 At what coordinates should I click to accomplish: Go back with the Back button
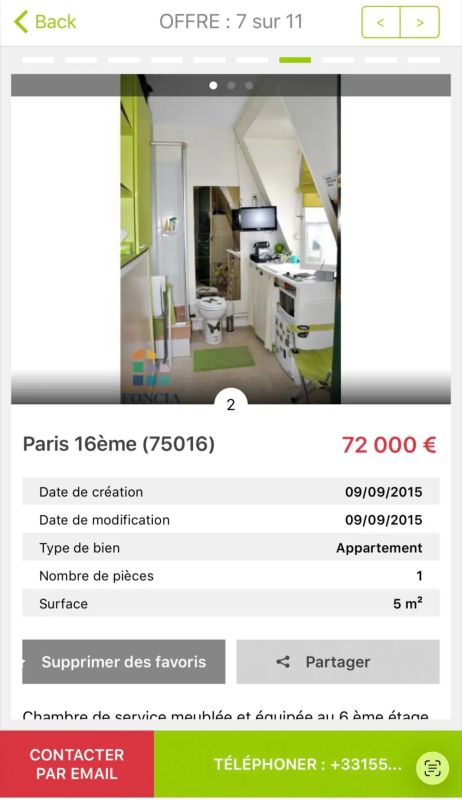coord(45,22)
